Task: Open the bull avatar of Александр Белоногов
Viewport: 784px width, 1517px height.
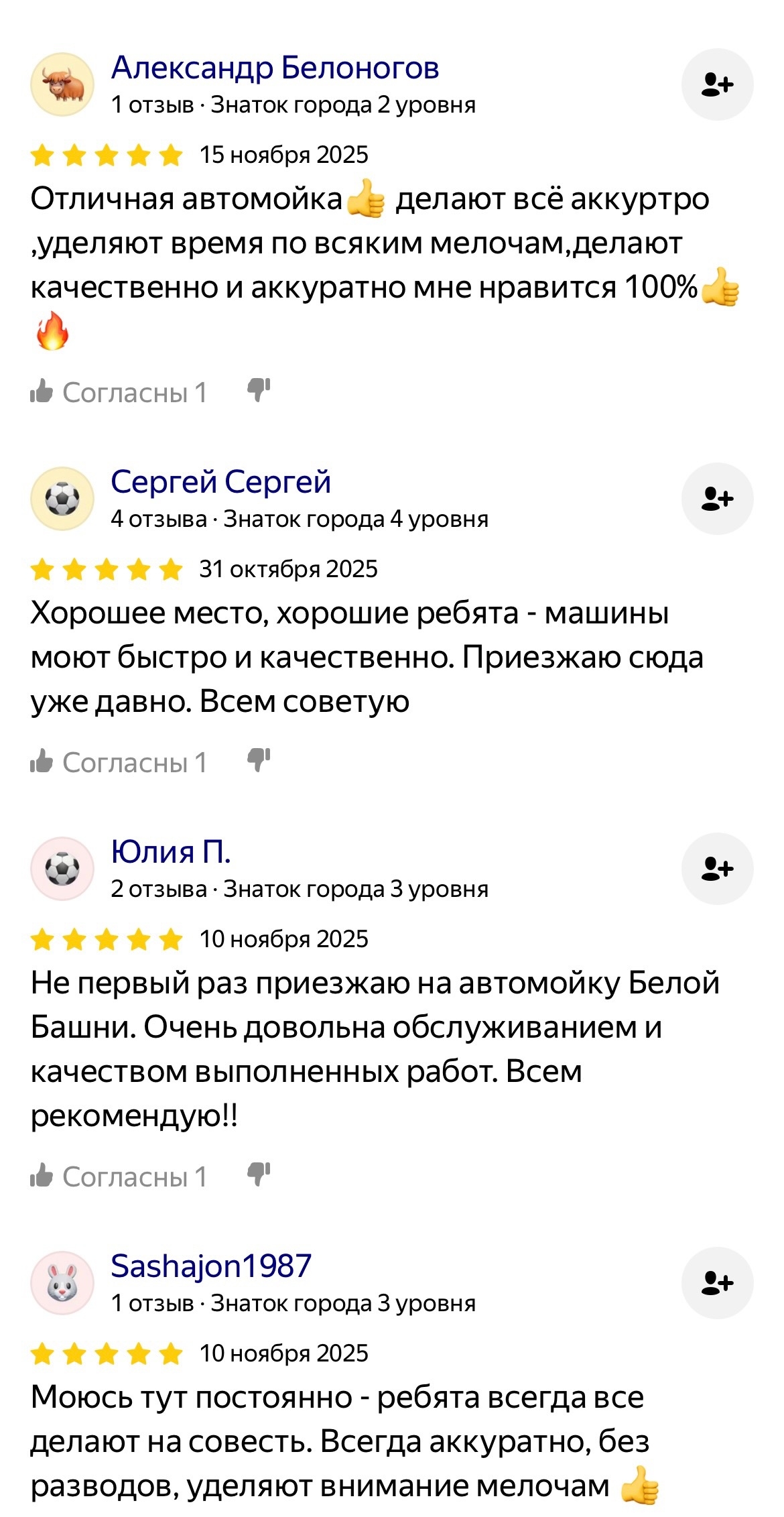Action: tap(62, 84)
